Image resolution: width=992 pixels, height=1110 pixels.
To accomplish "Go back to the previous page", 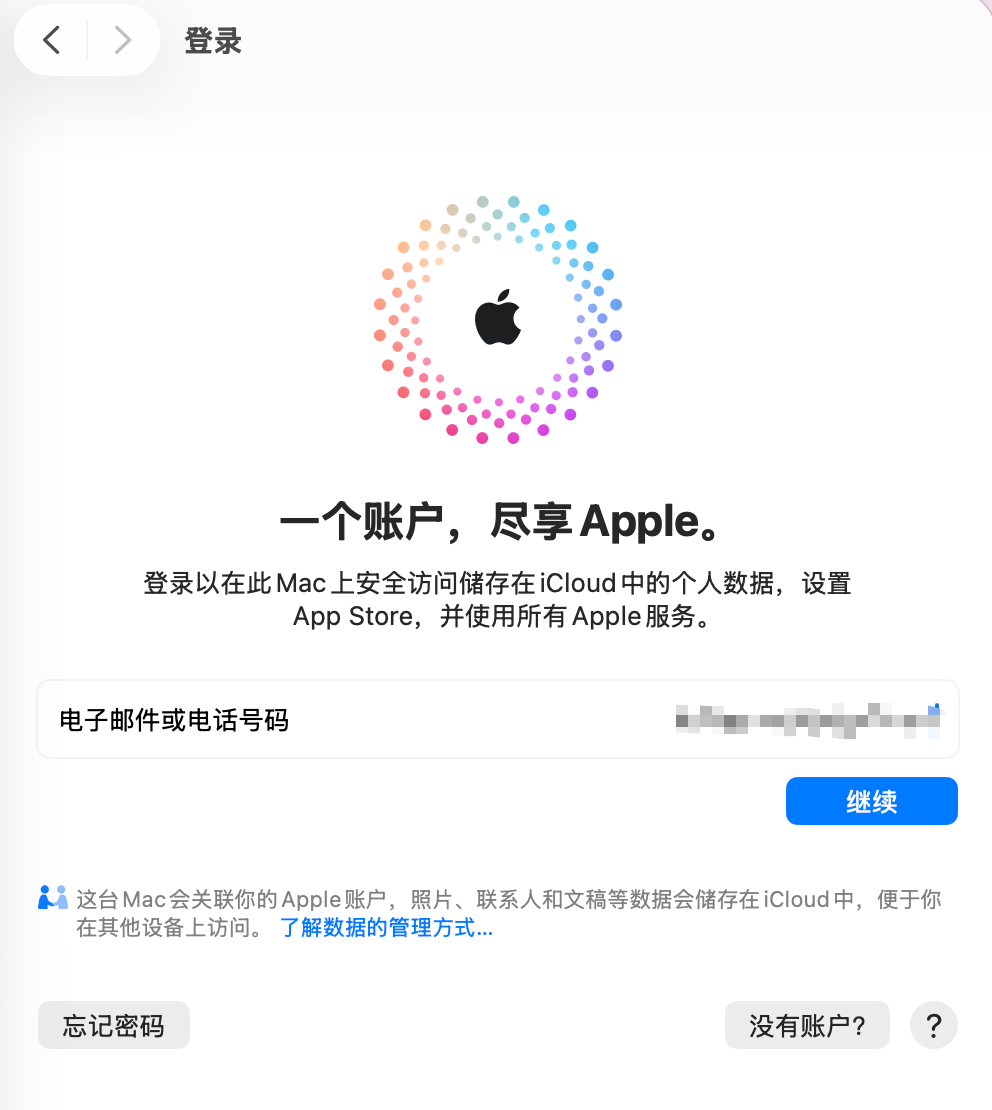I will [x=52, y=41].
